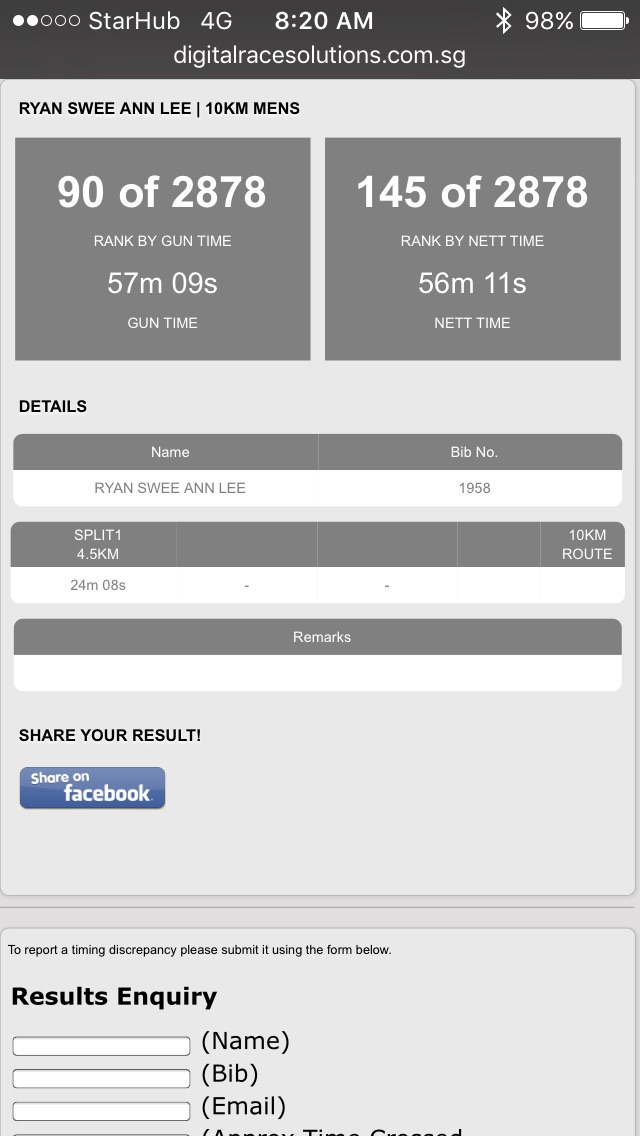This screenshot has width=640, height=1136.
Task: Tap the digitalracesolutions.com.sg address bar
Action: click(x=320, y=55)
